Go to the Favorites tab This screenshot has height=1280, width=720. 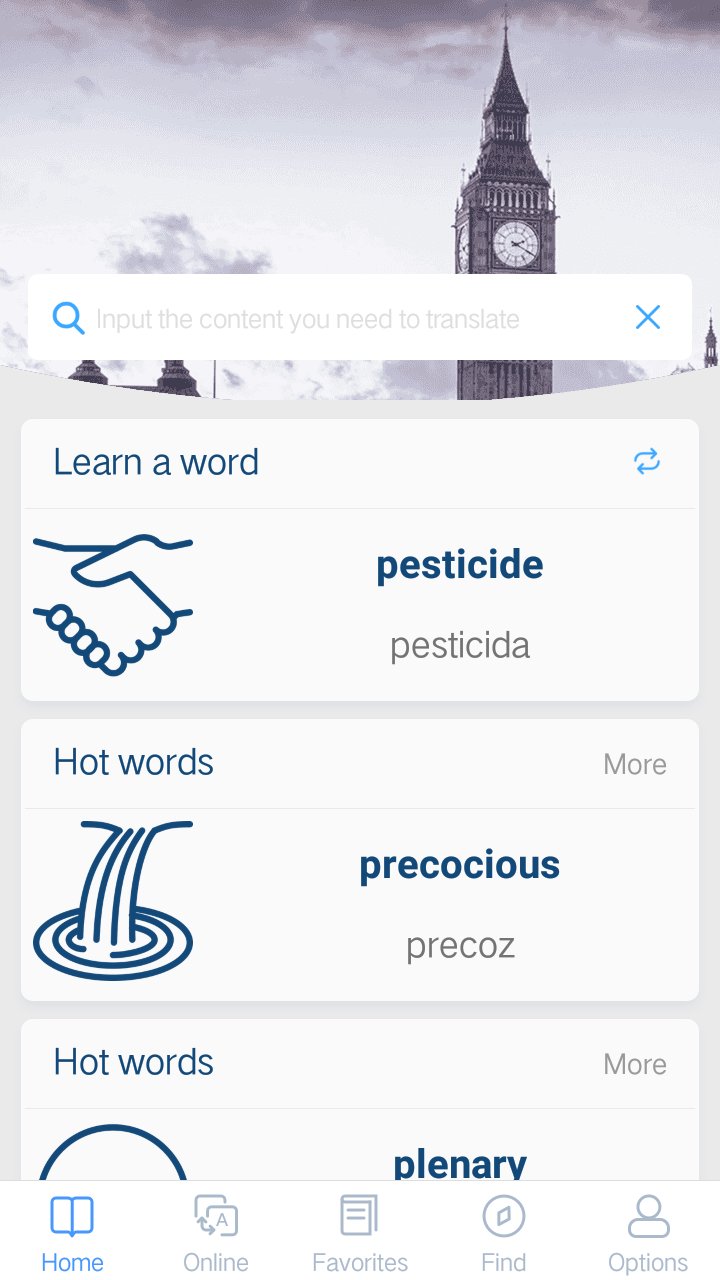(x=360, y=1234)
